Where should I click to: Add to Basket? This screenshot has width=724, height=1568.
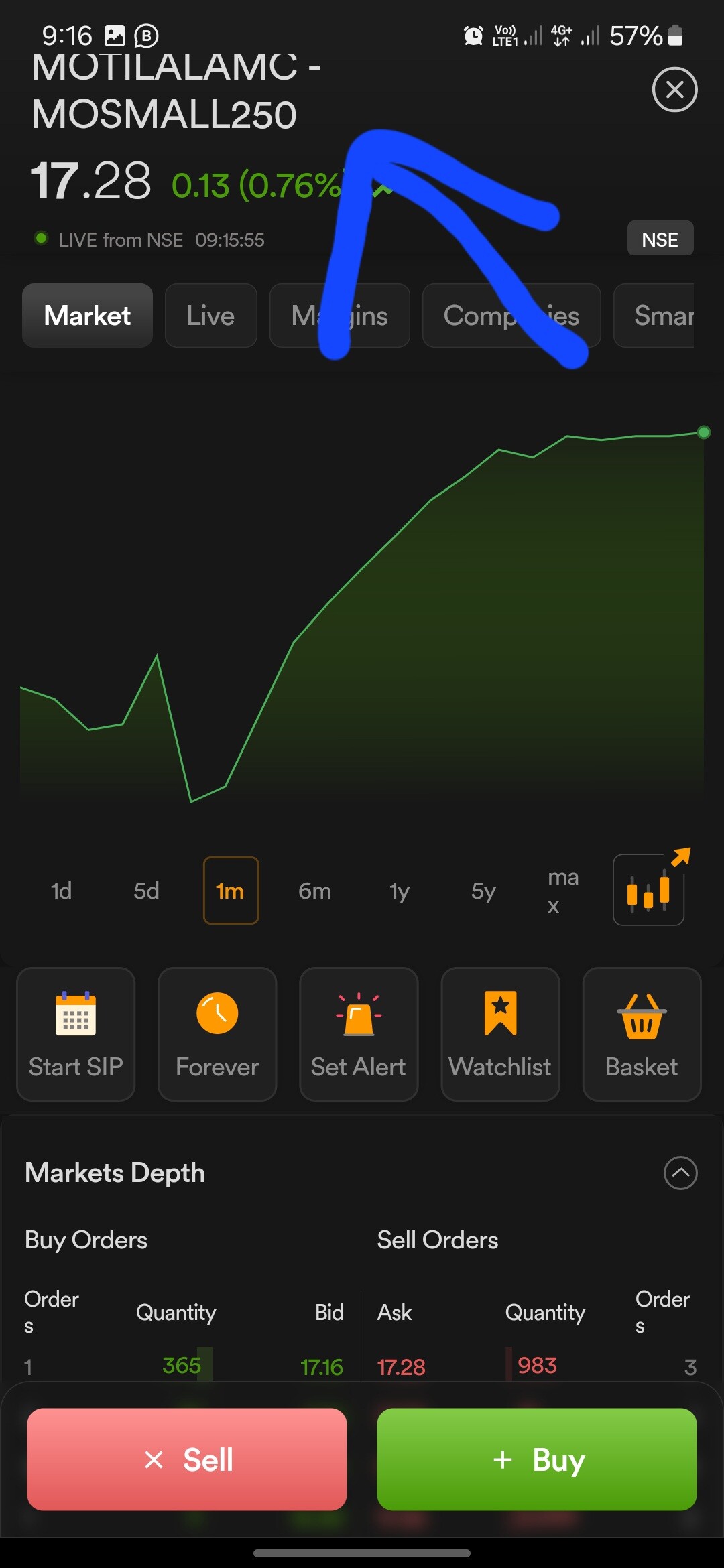point(642,1033)
